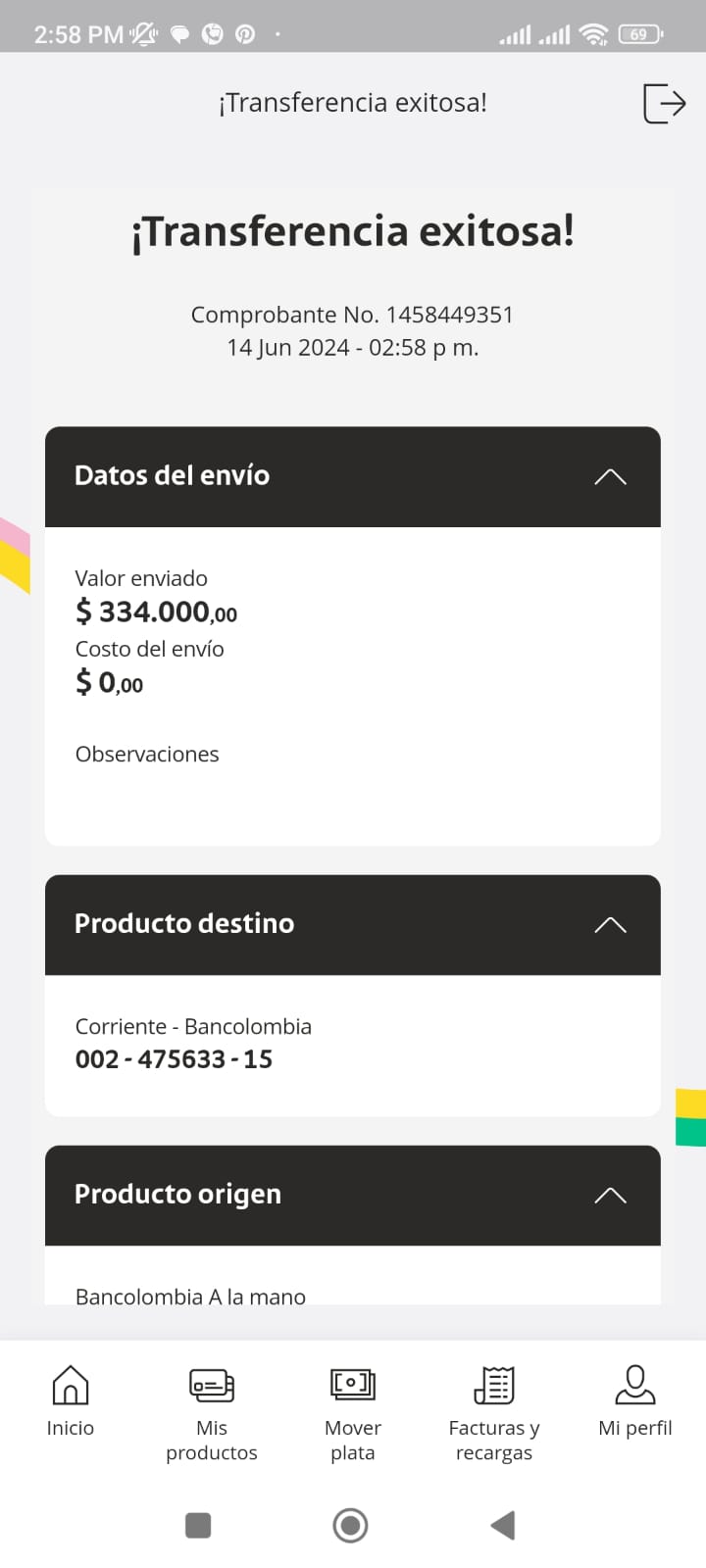Go to the Inicio tab
Screen dimensions: 706x1568
pos(71,1401)
